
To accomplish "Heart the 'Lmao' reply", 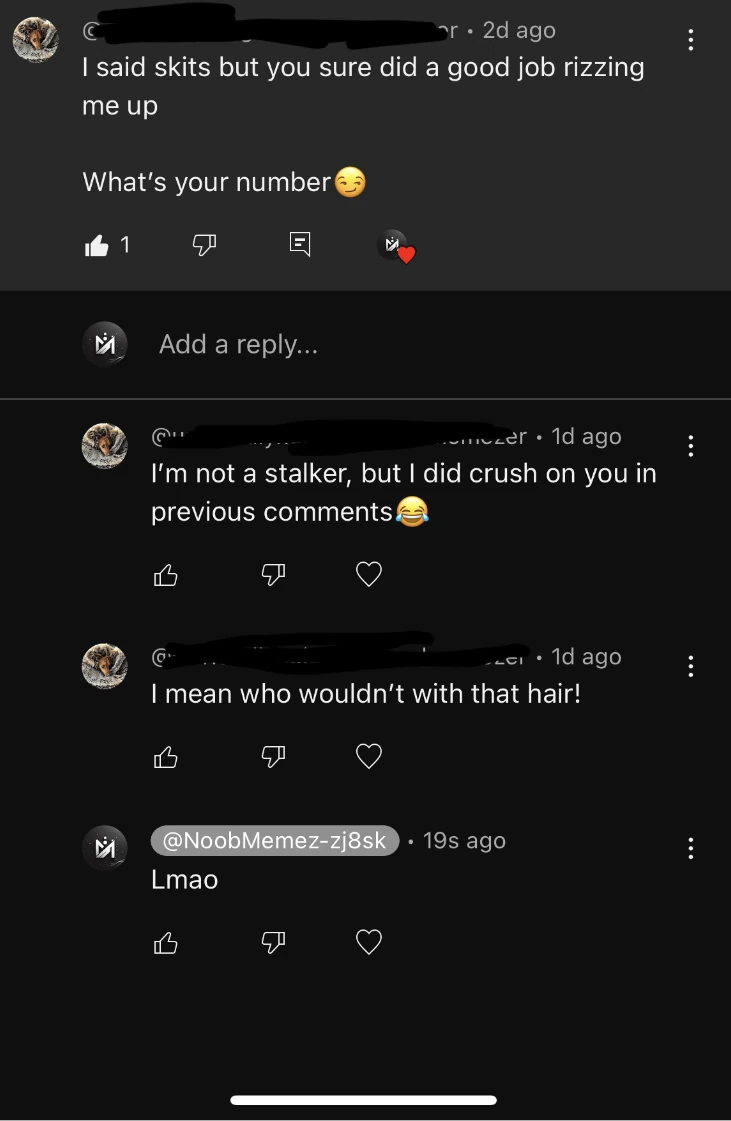I will [368, 941].
